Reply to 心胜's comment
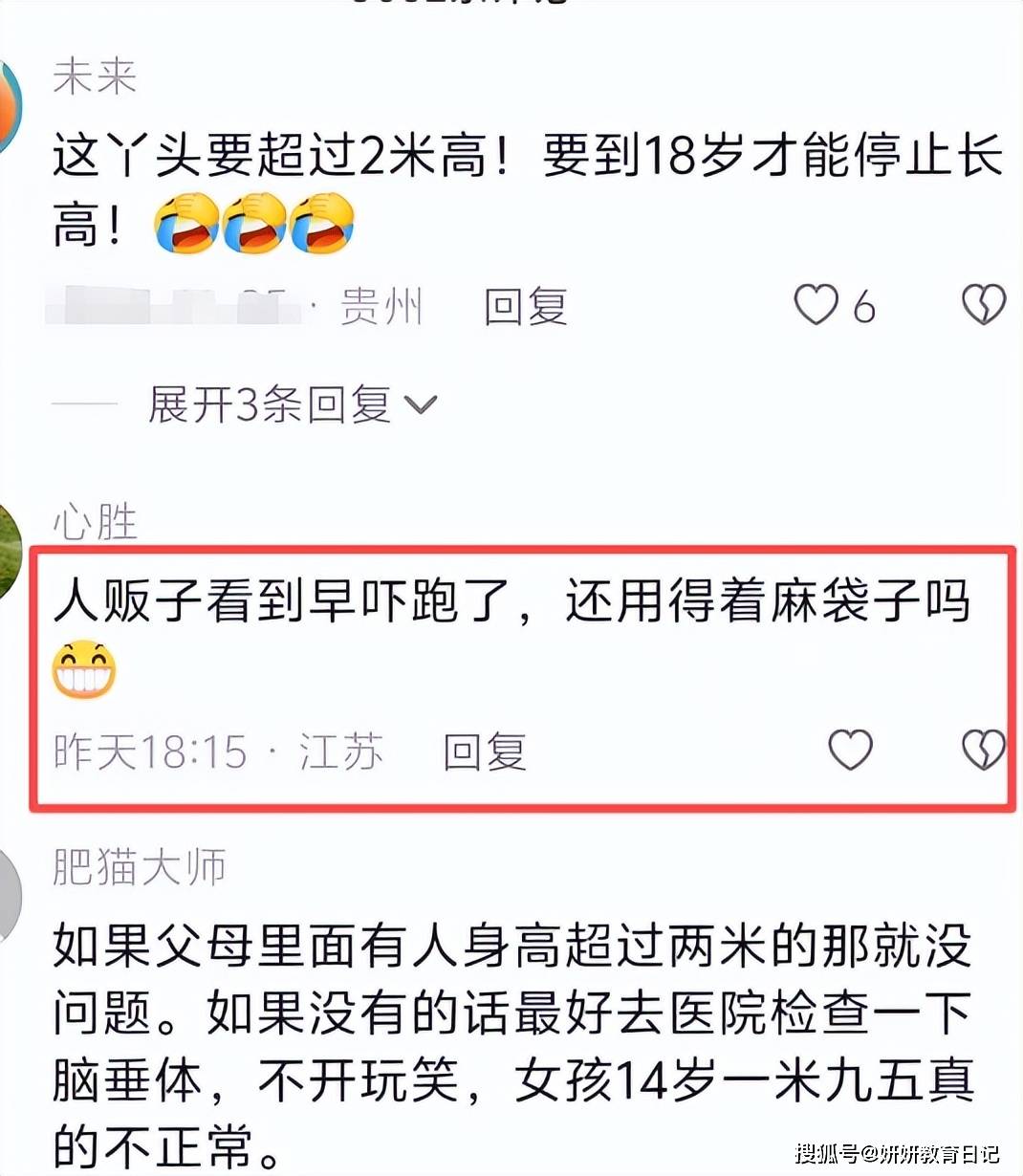This screenshot has width=1023, height=1176. (485, 751)
